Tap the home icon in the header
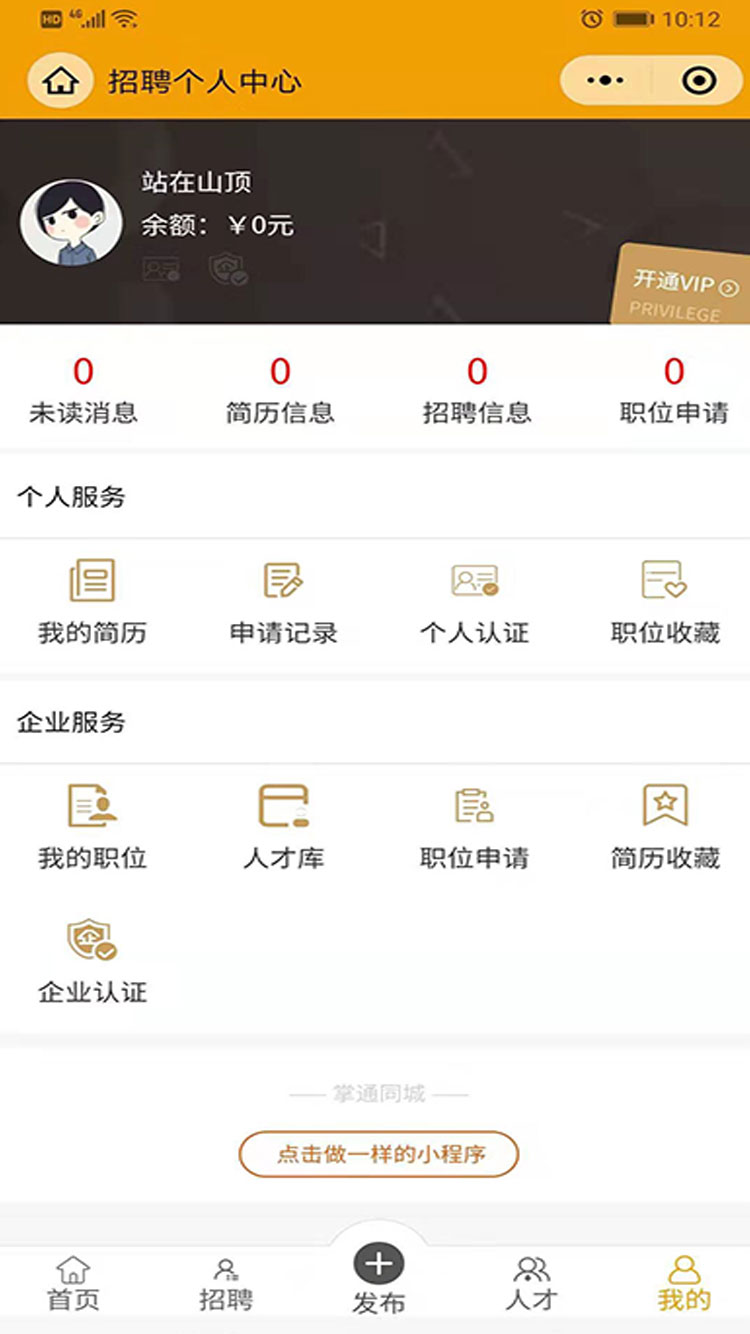Viewport: 750px width, 1334px height. click(x=60, y=81)
